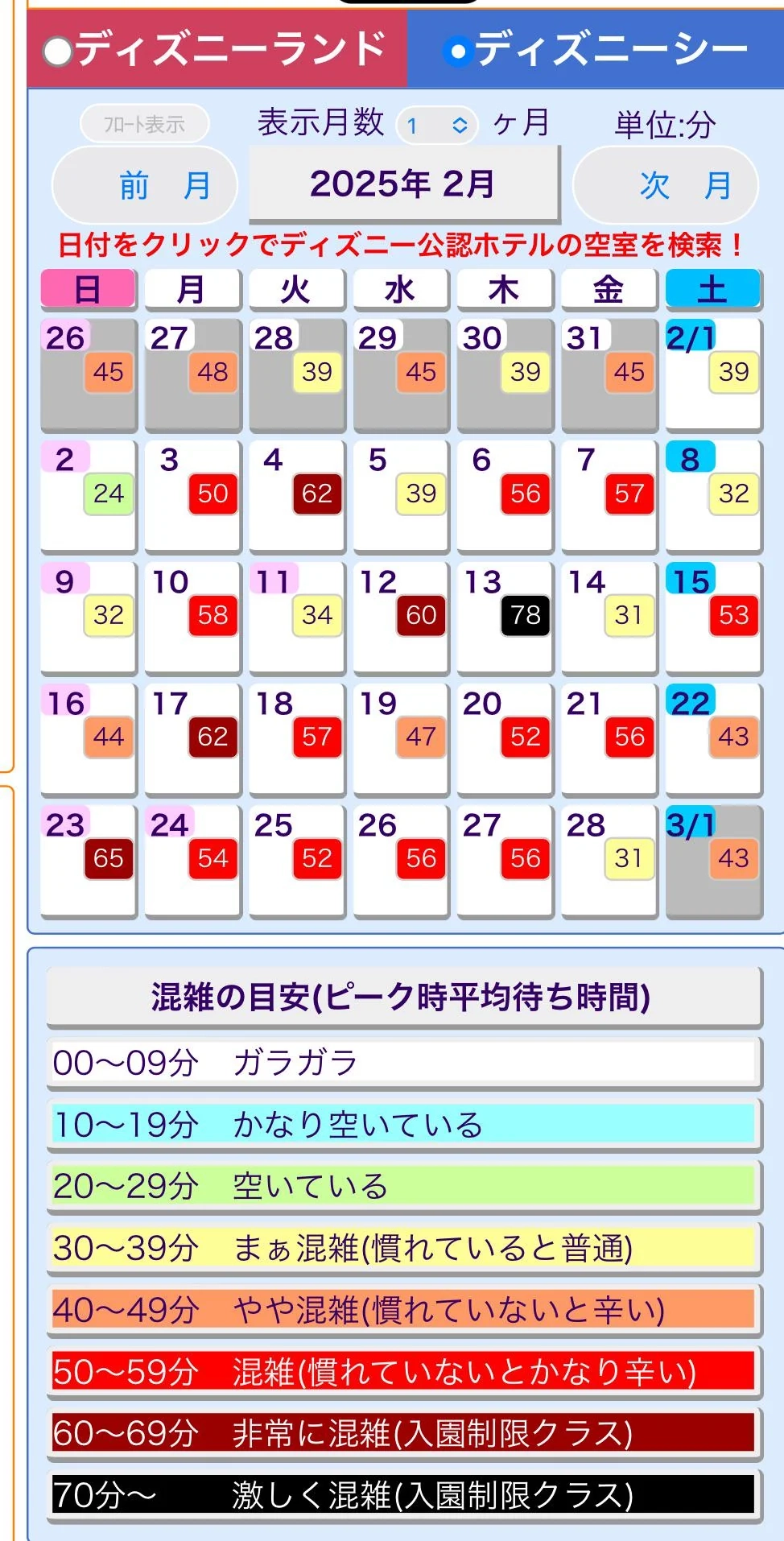Select February 13 with 78 minute wait
The height and width of the screenshot is (1541, 784).
coord(504,616)
